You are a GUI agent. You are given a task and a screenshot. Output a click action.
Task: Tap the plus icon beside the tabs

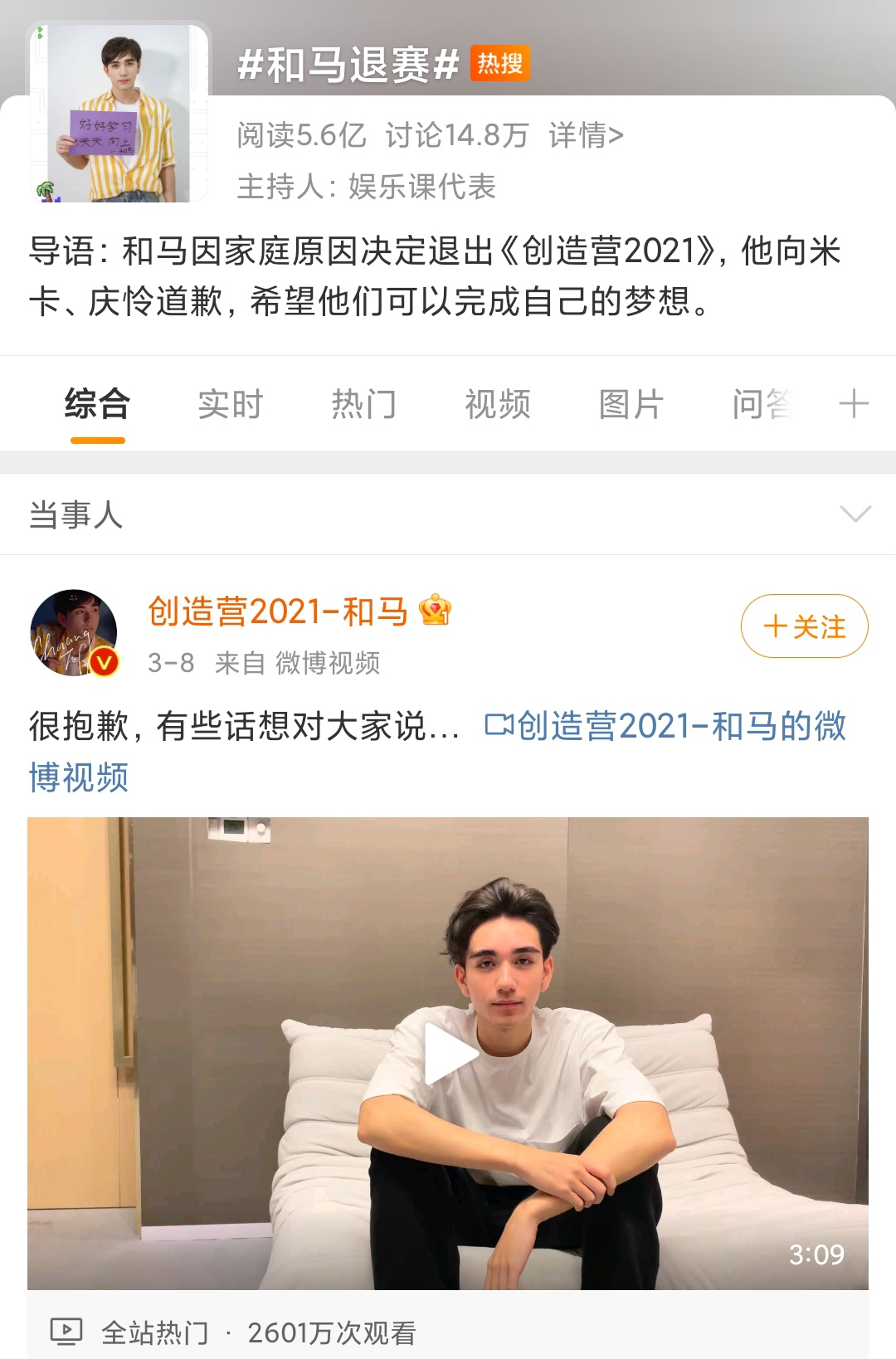click(x=854, y=405)
